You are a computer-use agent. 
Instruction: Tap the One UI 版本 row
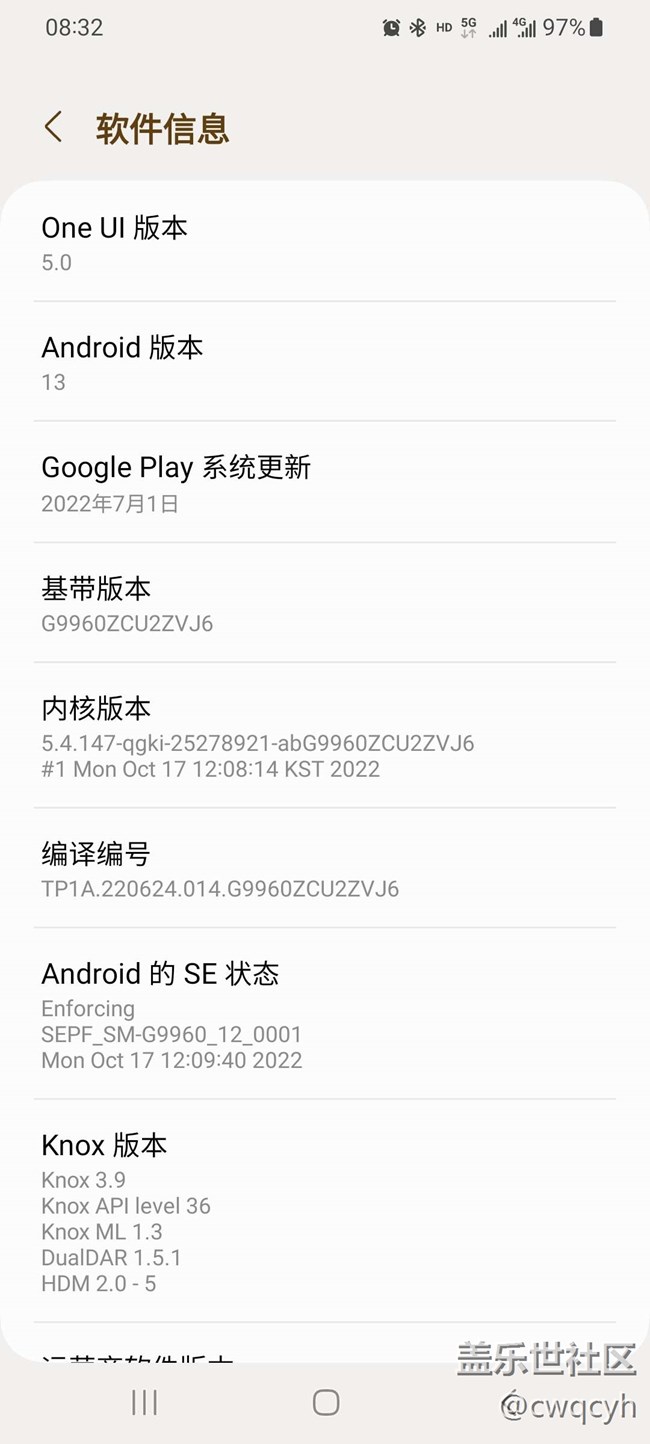324,243
